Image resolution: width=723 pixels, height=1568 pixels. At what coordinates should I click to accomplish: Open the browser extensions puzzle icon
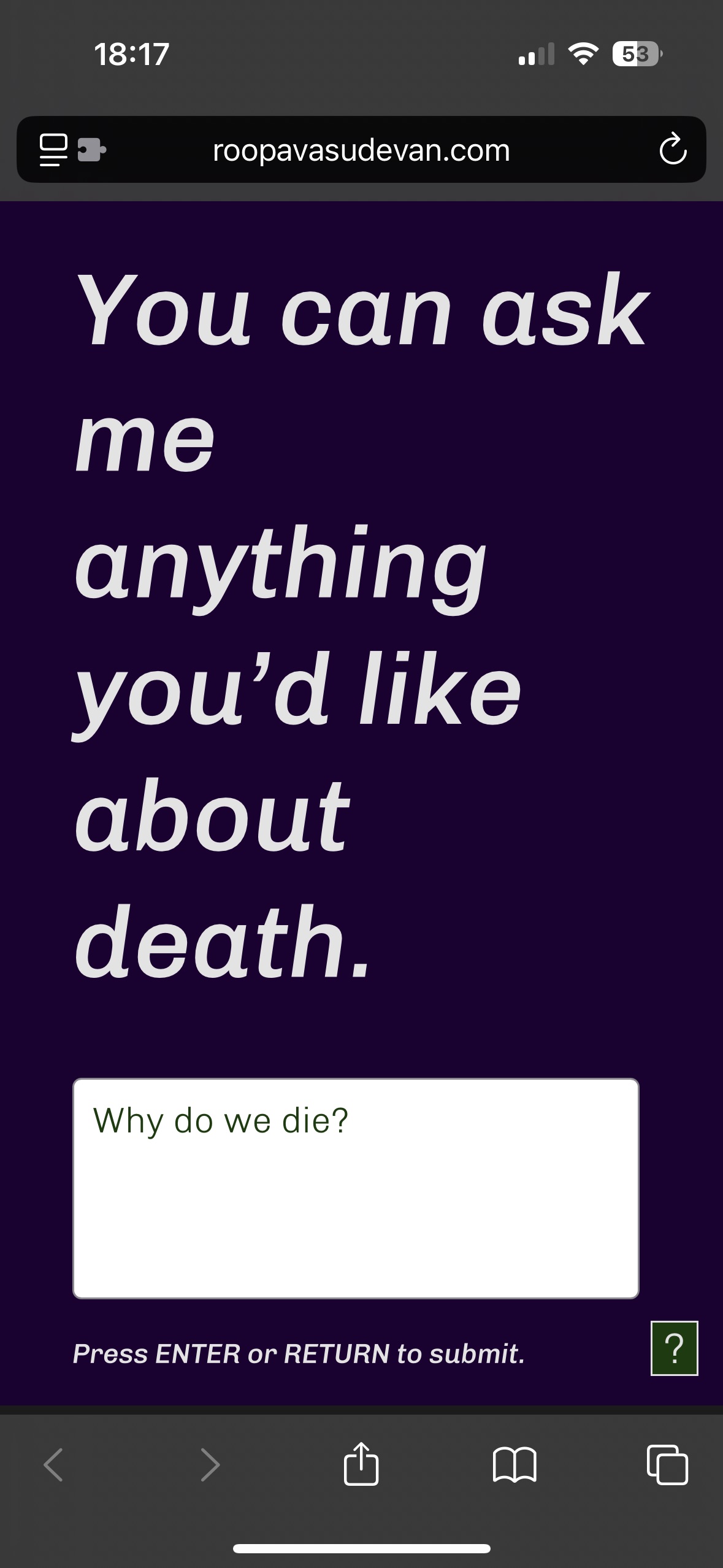click(92, 150)
